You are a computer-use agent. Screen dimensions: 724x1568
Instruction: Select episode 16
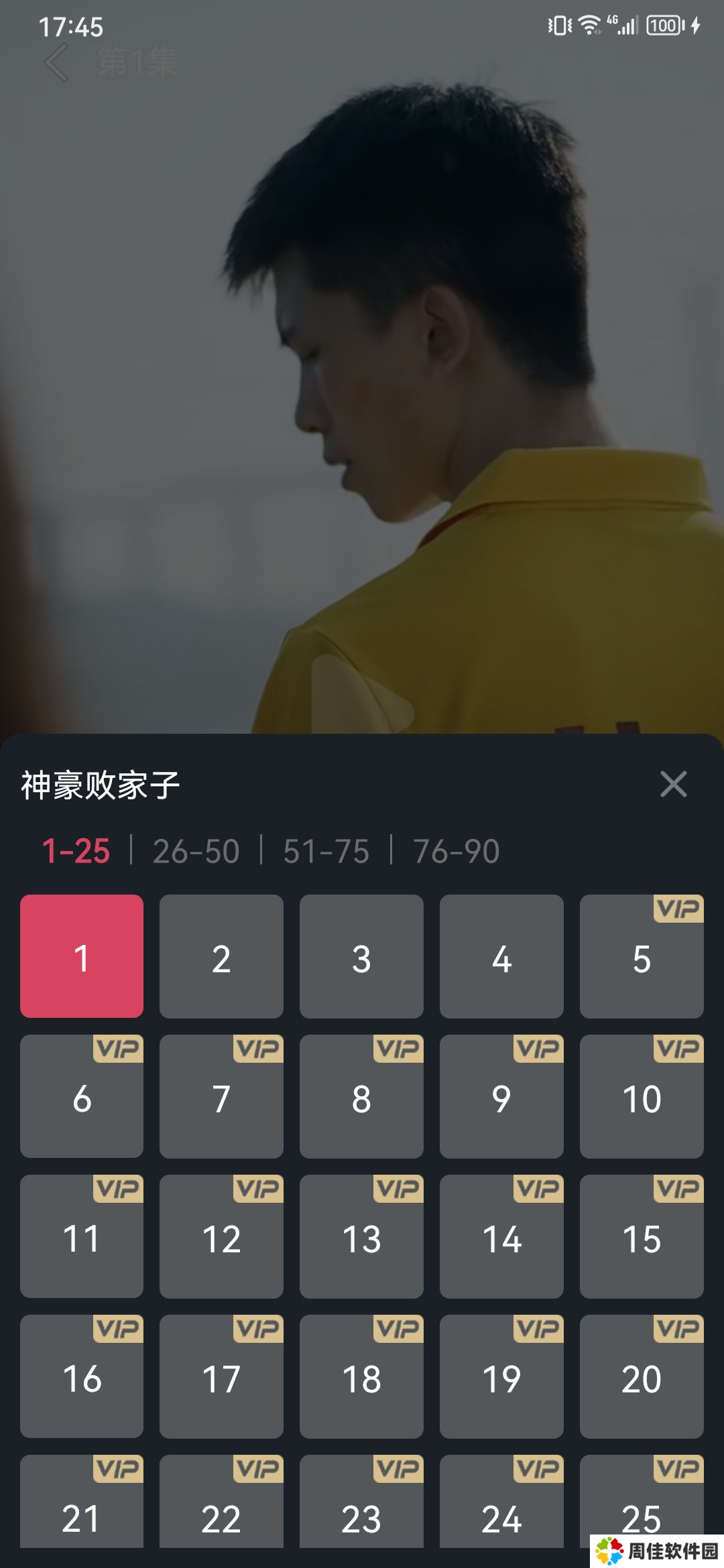pos(82,1377)
